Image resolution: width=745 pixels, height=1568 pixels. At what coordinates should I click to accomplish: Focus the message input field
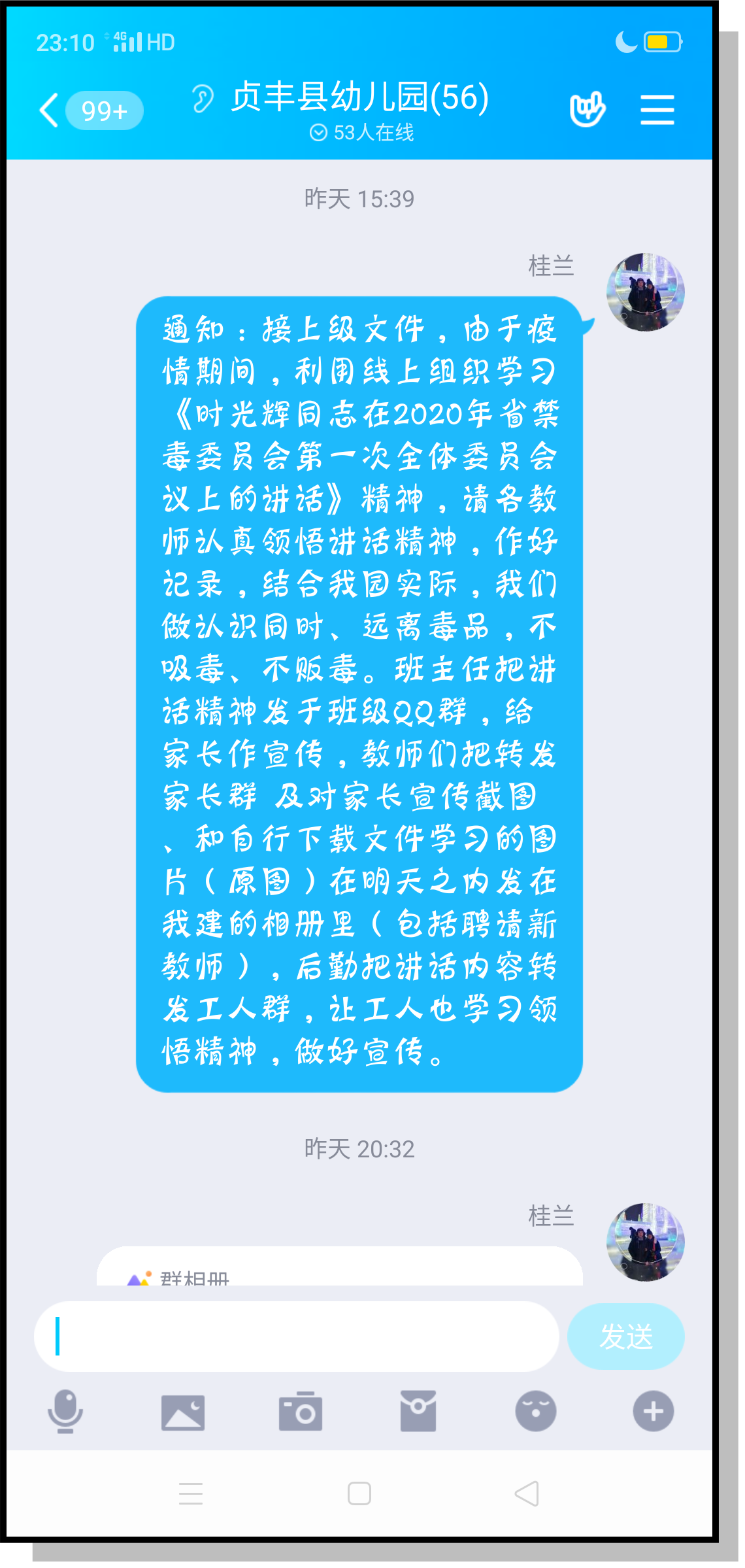click(x=297, y=1337)
